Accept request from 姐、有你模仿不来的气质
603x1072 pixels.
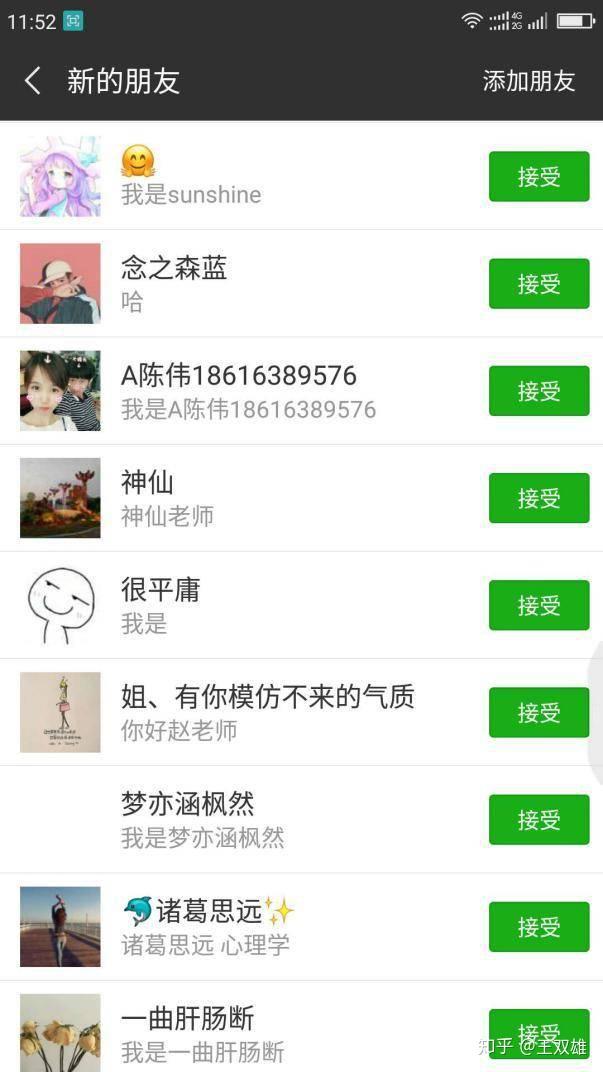click(x=538, y=712)
